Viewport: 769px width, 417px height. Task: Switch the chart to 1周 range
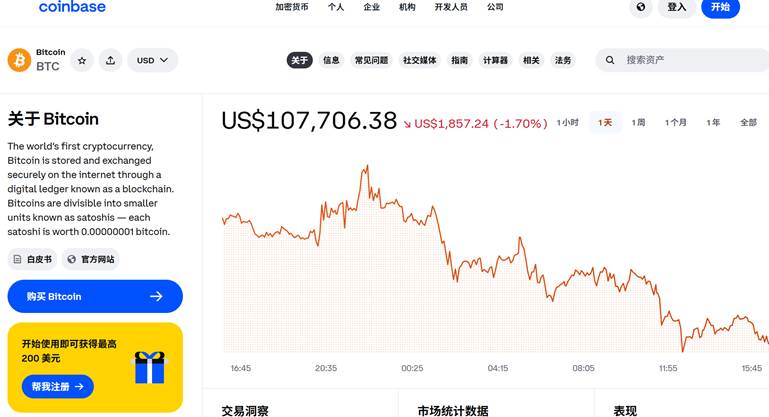point(638,123)
